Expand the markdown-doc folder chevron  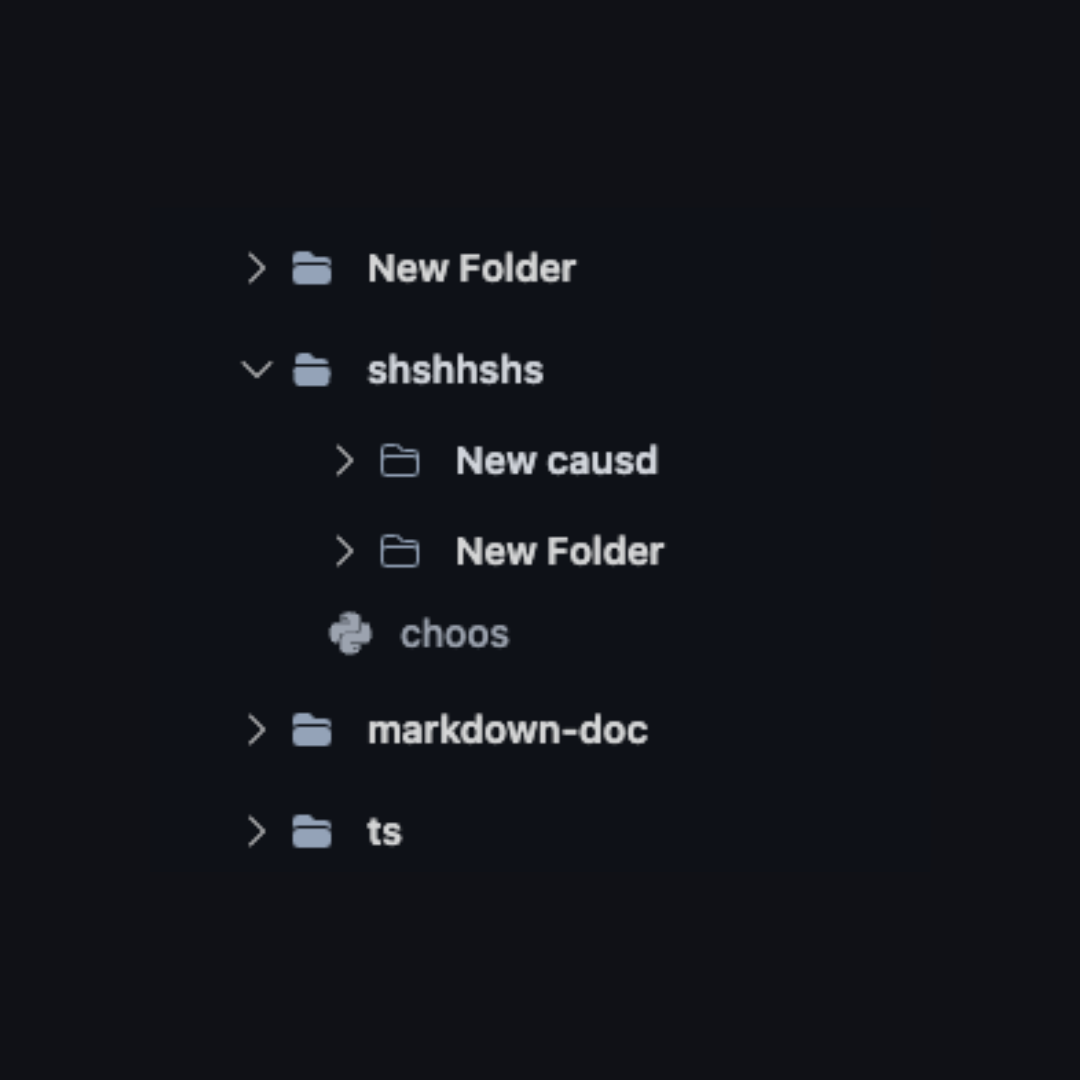[x=257, y=730]
